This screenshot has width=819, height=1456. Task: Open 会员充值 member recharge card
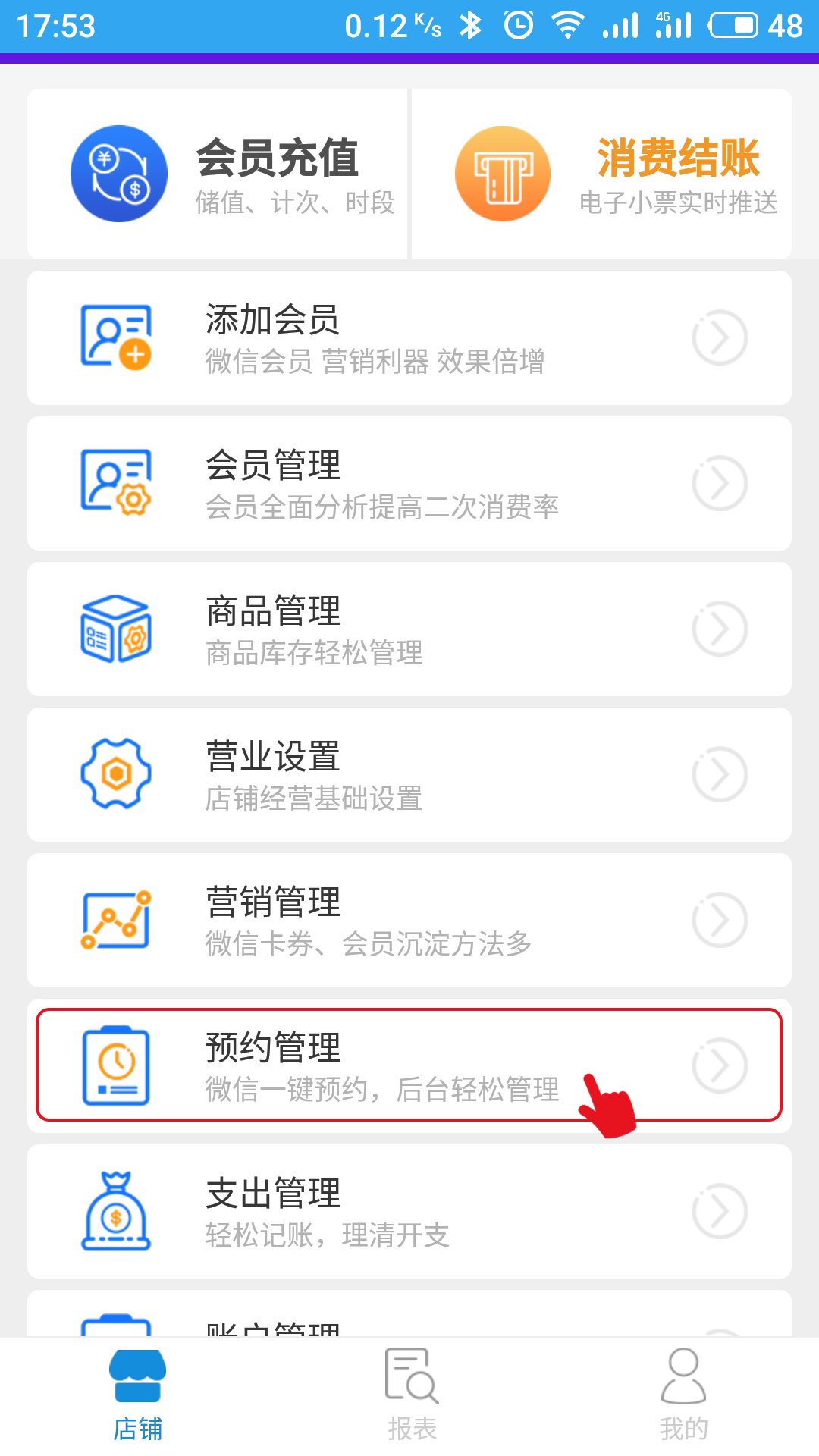[x=218, y=174]
